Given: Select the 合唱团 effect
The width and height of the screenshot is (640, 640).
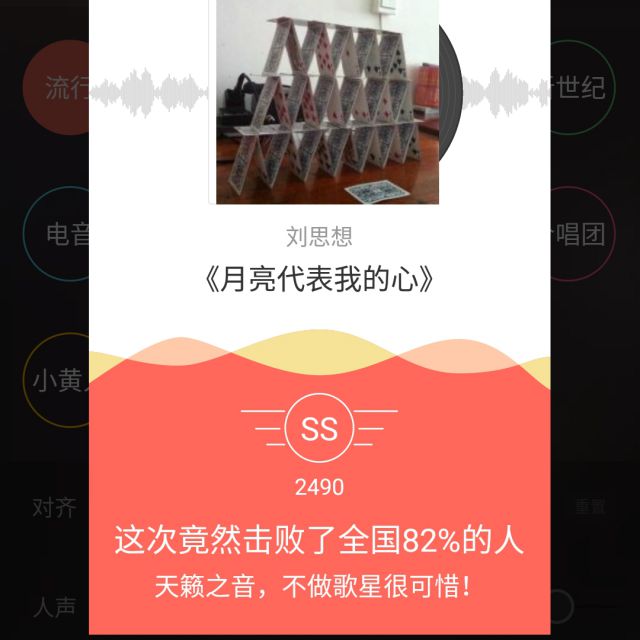Looking at the screenshot, I should click(583, 236).
